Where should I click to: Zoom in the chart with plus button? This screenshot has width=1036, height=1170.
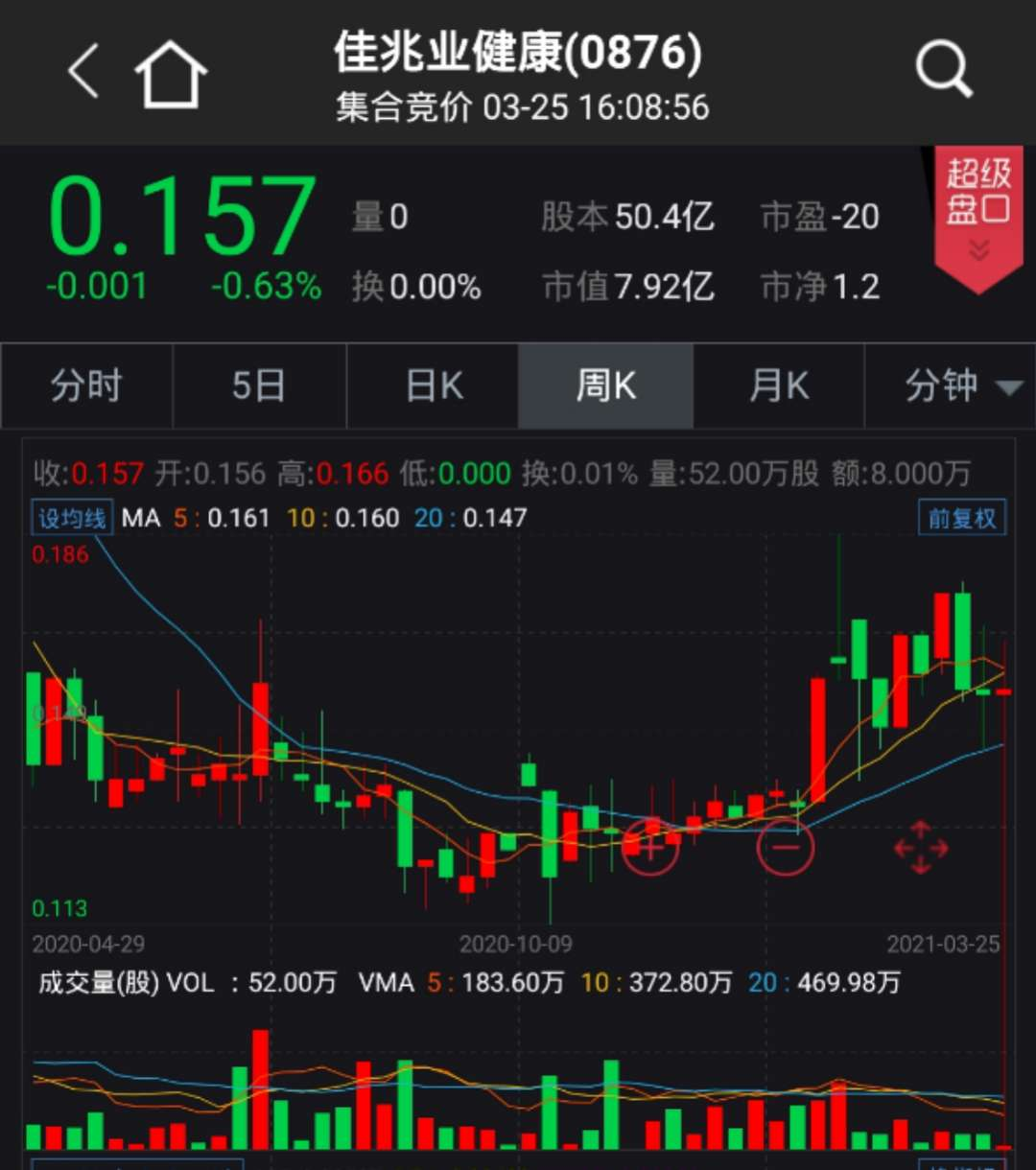(x=650, y=847)
